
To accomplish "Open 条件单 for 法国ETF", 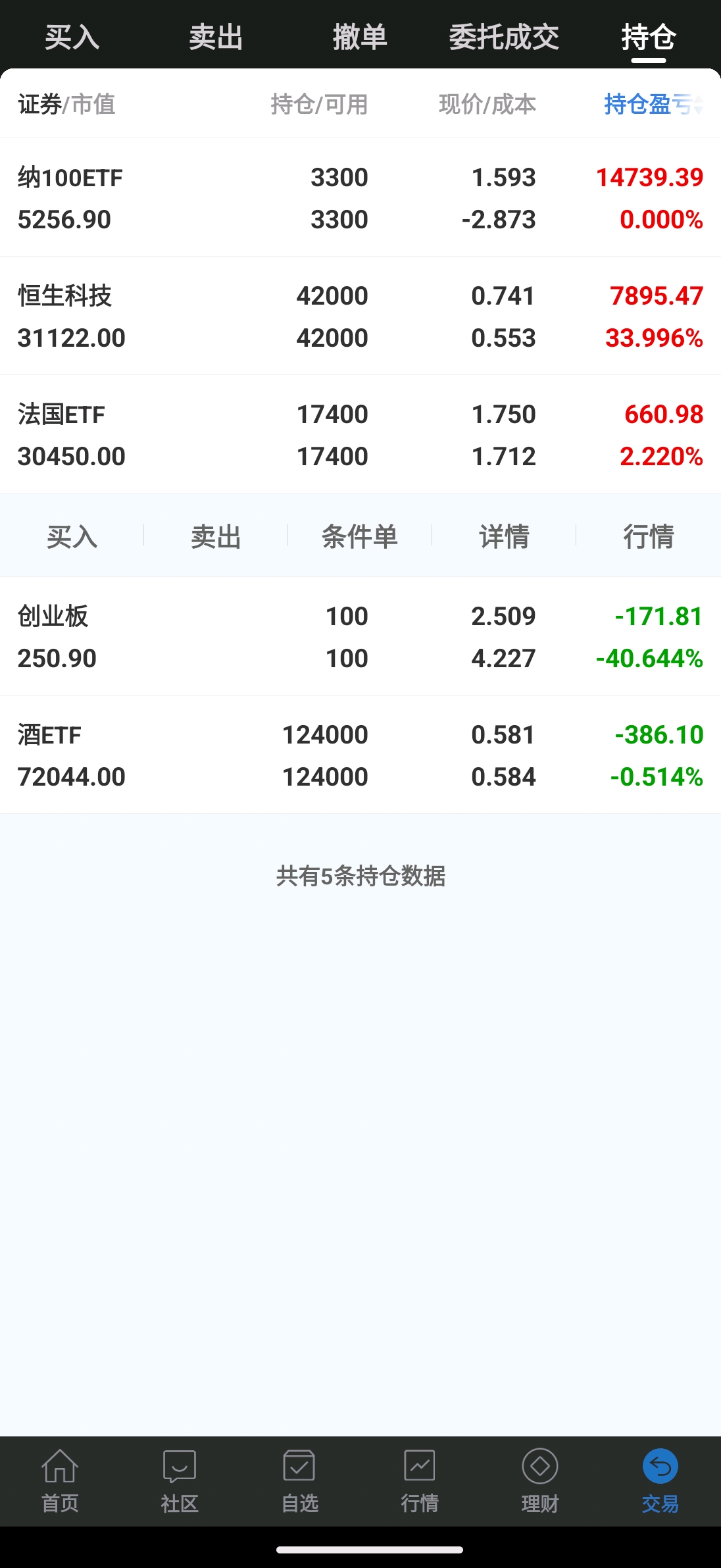I will pos(360,536).
